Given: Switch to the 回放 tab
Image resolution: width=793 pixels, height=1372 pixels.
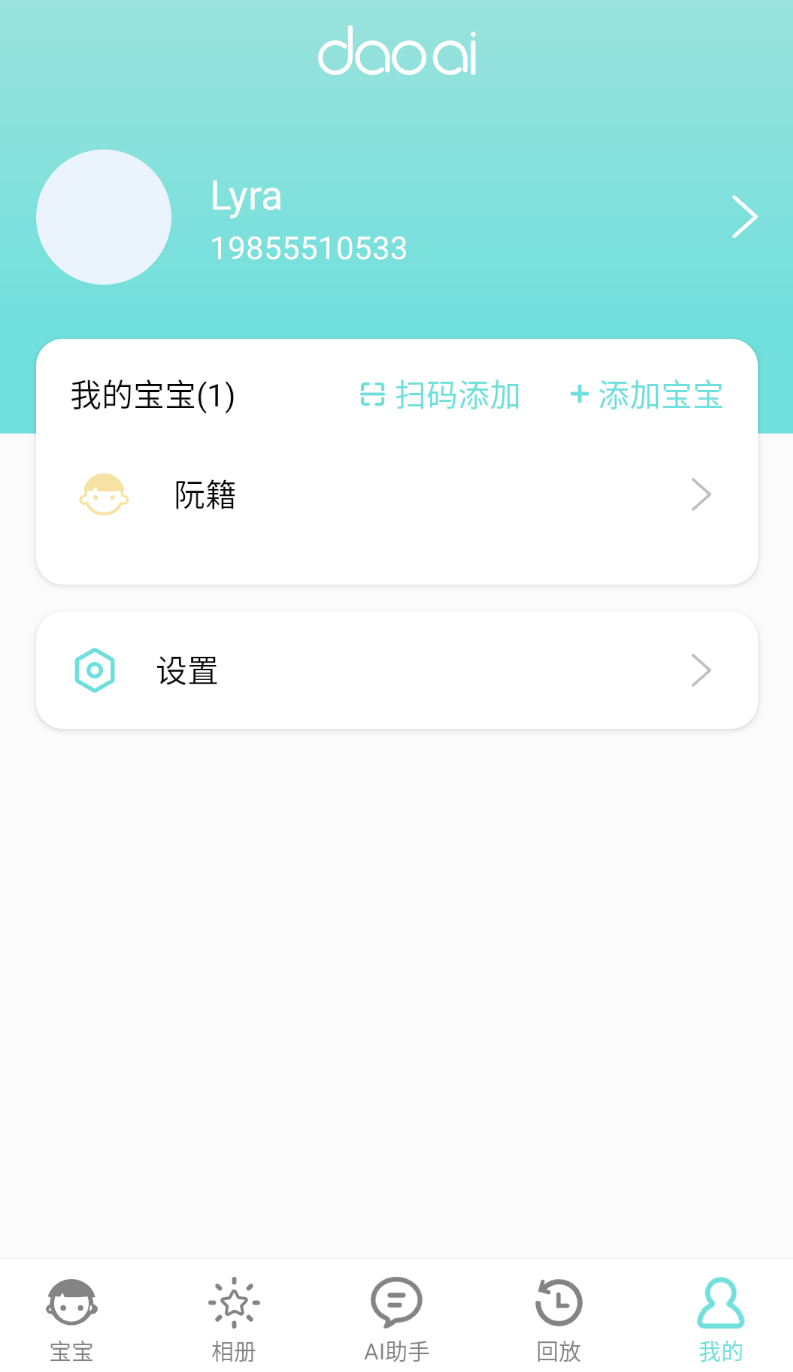Looking at the screenshot, I should click(x=557, y=1315).
